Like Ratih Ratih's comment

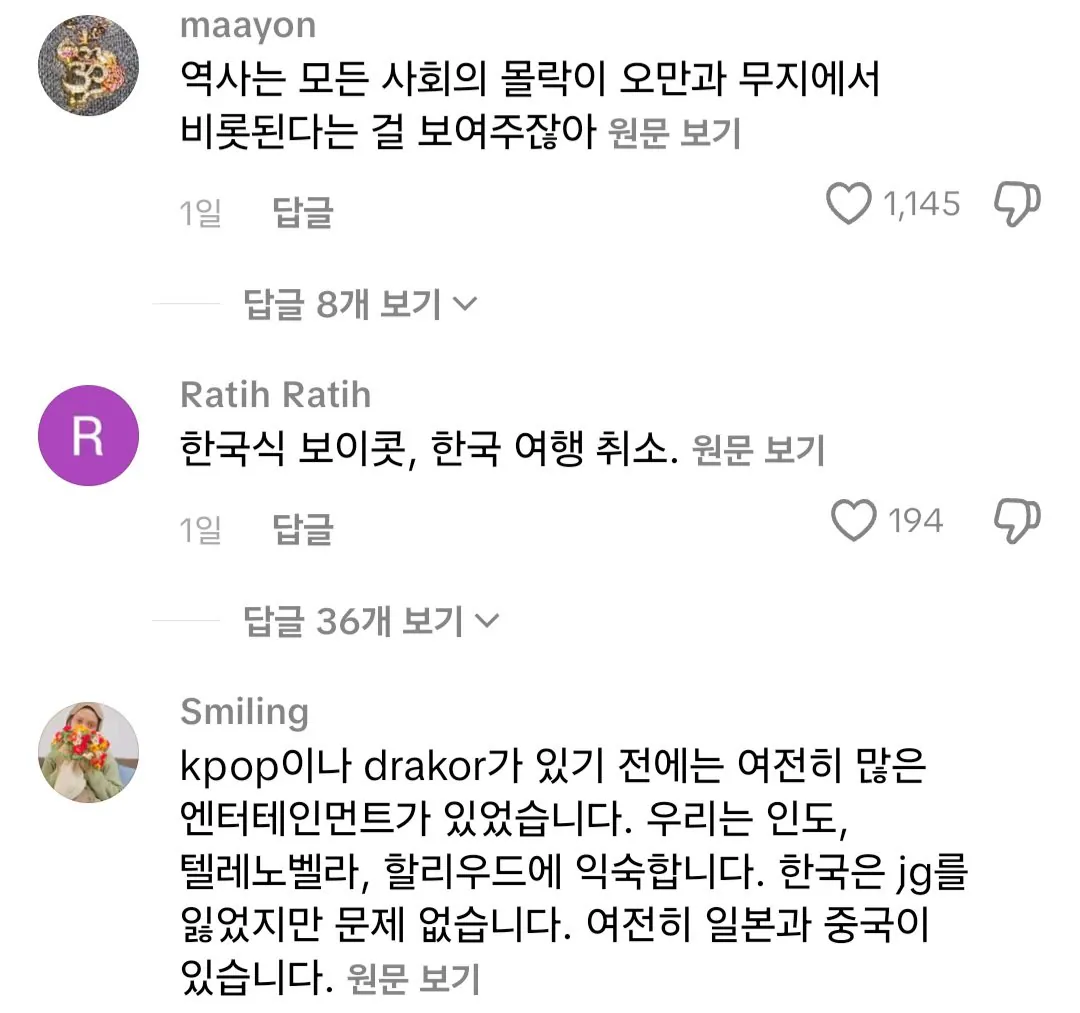click(x=854, y=521)
